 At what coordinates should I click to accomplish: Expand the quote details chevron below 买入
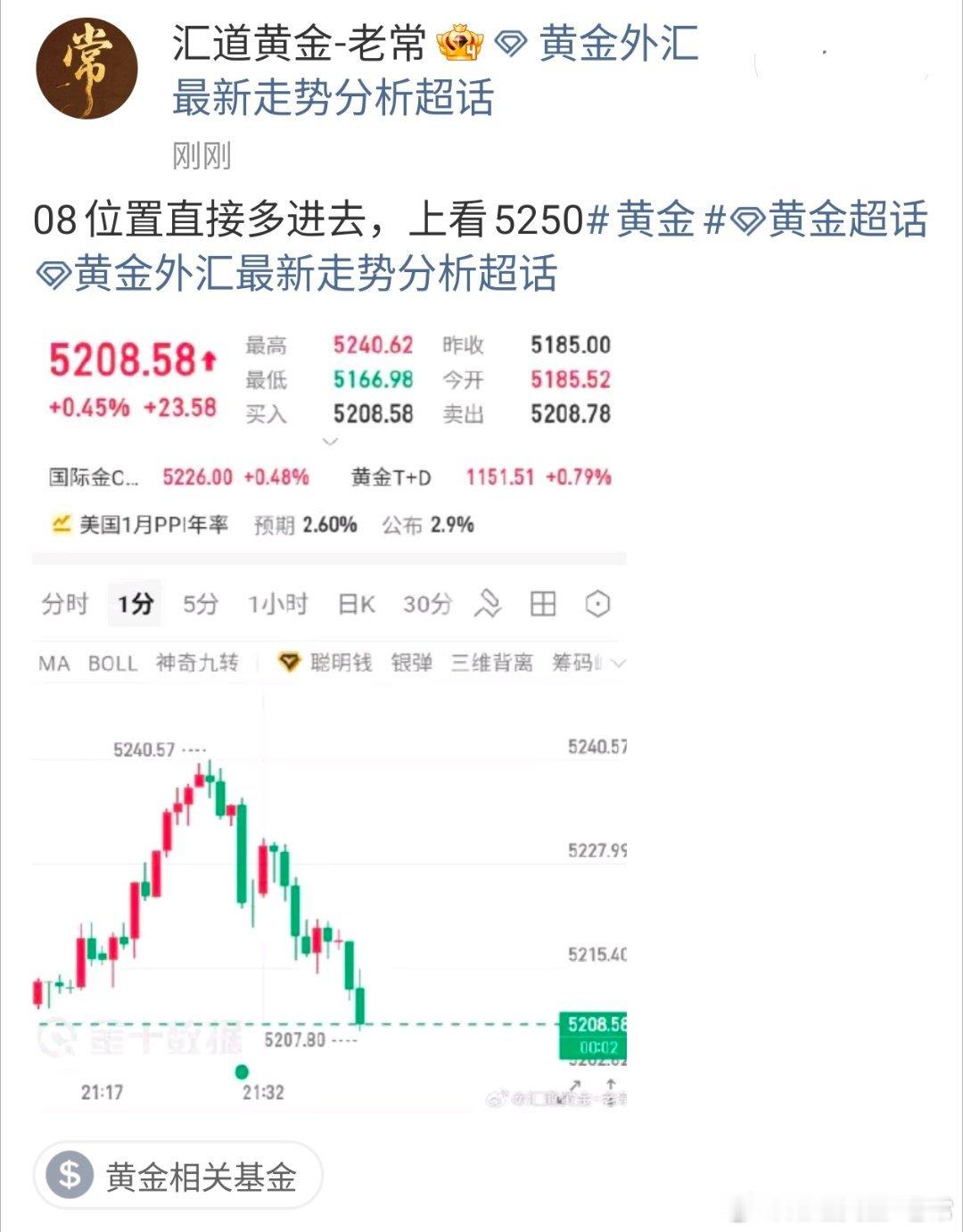332,442
